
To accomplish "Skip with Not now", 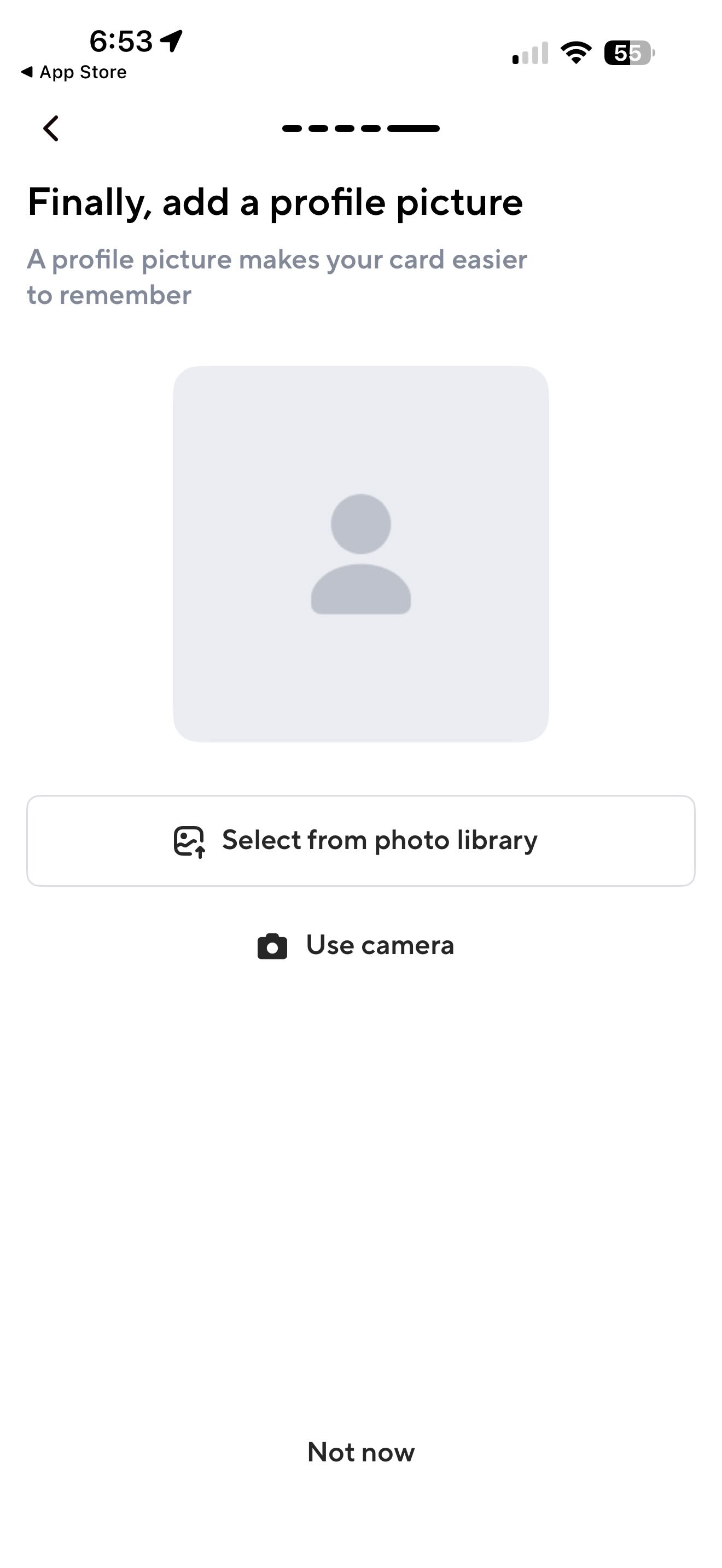I will pos(360,1452).
